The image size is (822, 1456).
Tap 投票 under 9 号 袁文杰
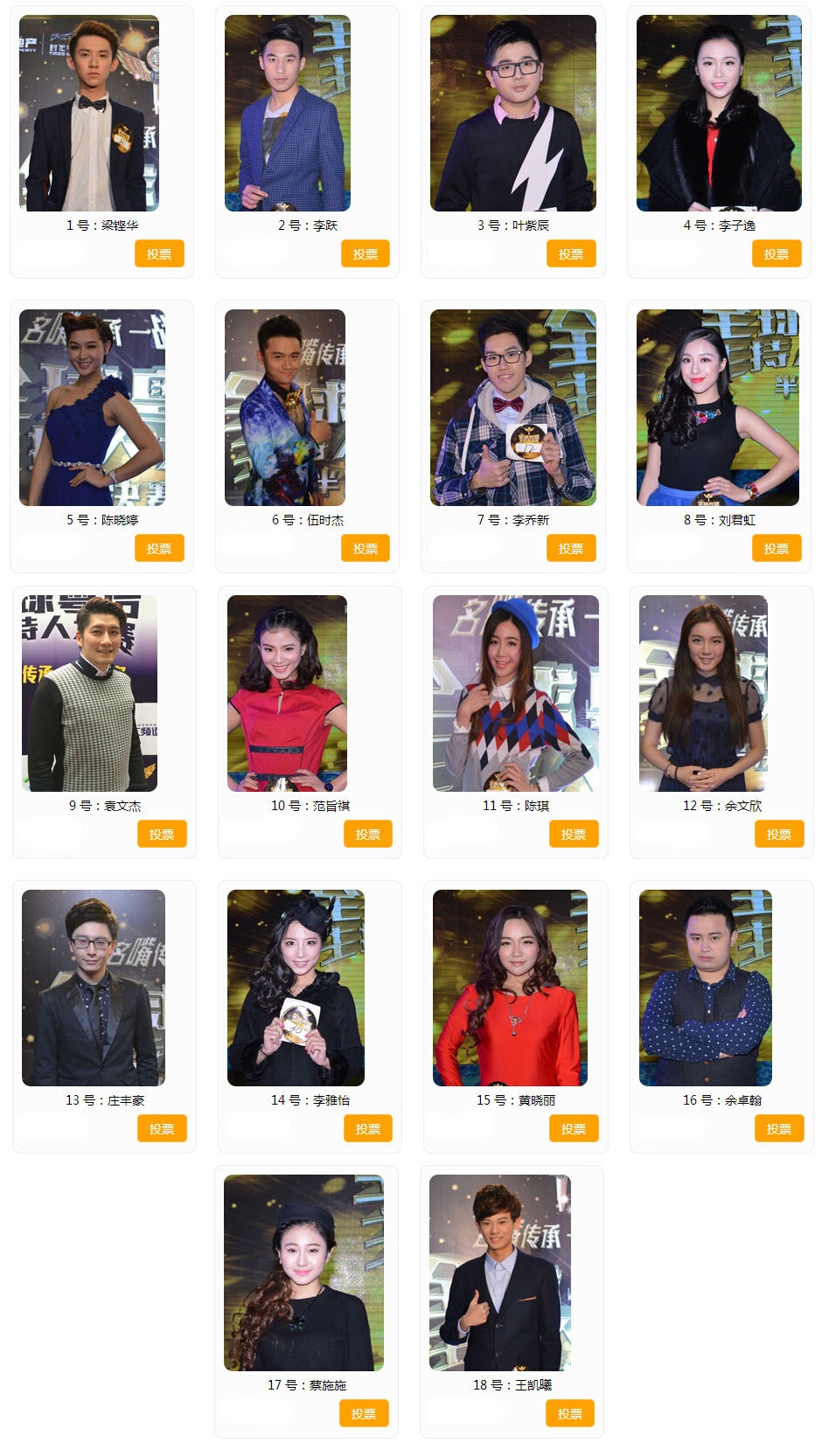(x=162, y=835)
